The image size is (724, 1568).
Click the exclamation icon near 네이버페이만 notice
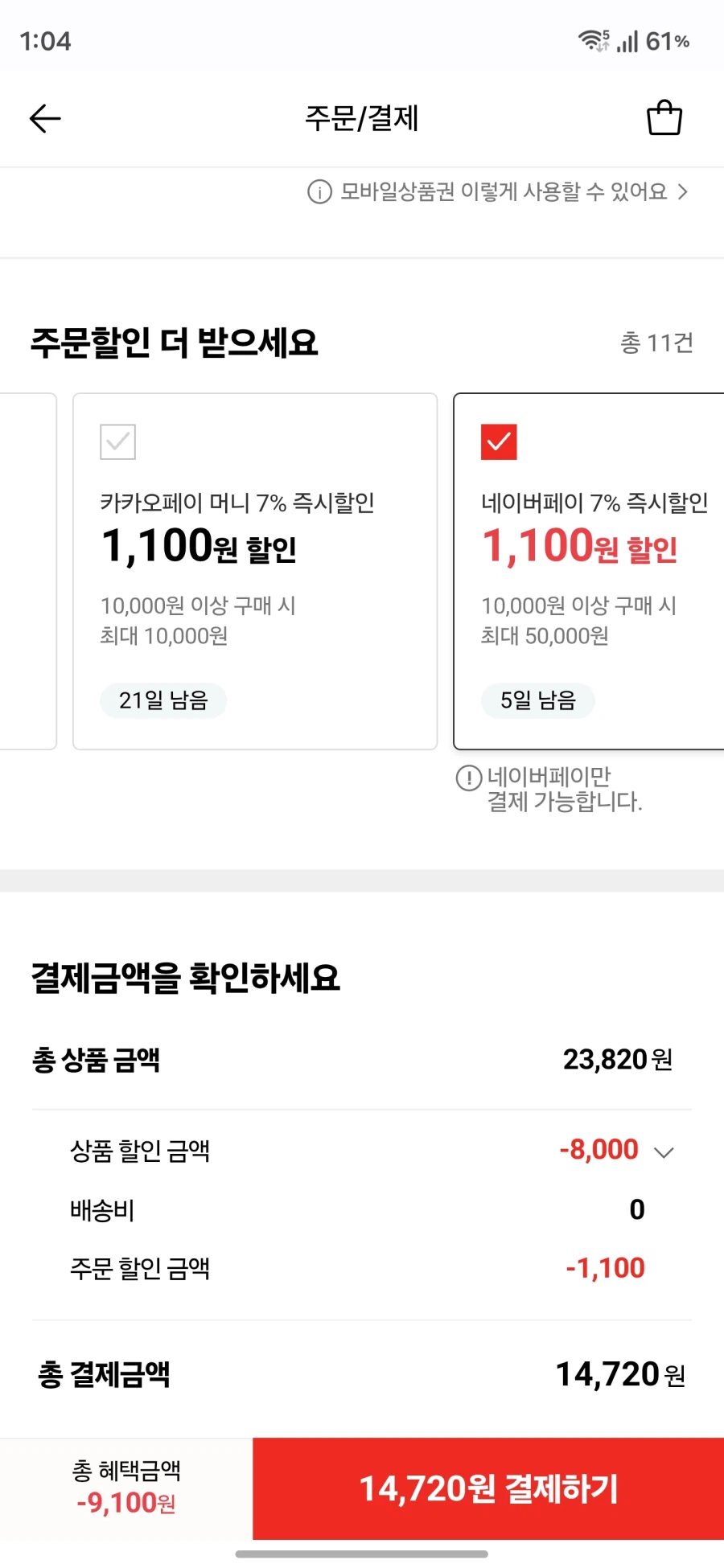coord(467,777)
